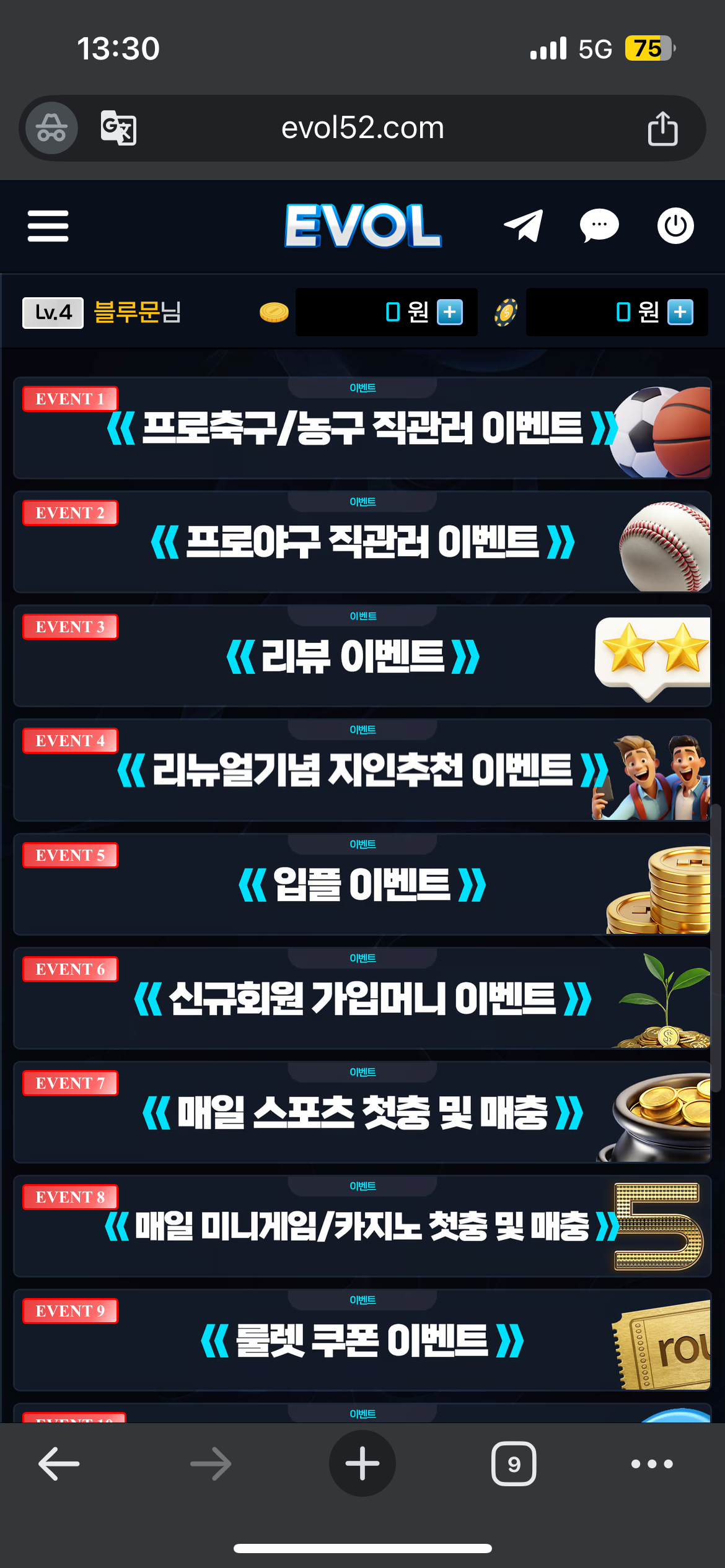This screenshot has height=1568, width=725.
Task: Open EVENT 8 매일 미니게임/카지노 첫충 및 매충
Action: point(362,1226)
